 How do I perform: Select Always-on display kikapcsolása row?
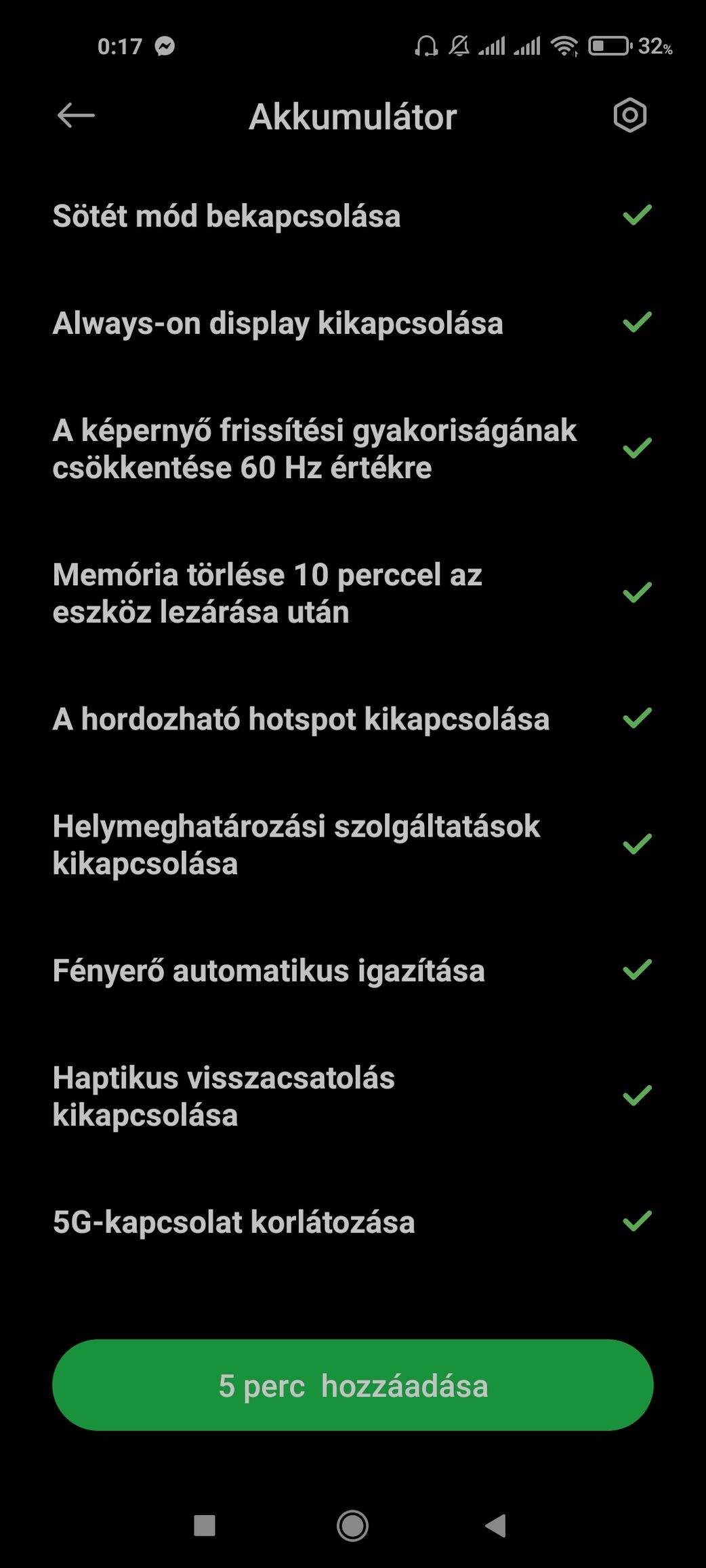click(x=353, y=323)
